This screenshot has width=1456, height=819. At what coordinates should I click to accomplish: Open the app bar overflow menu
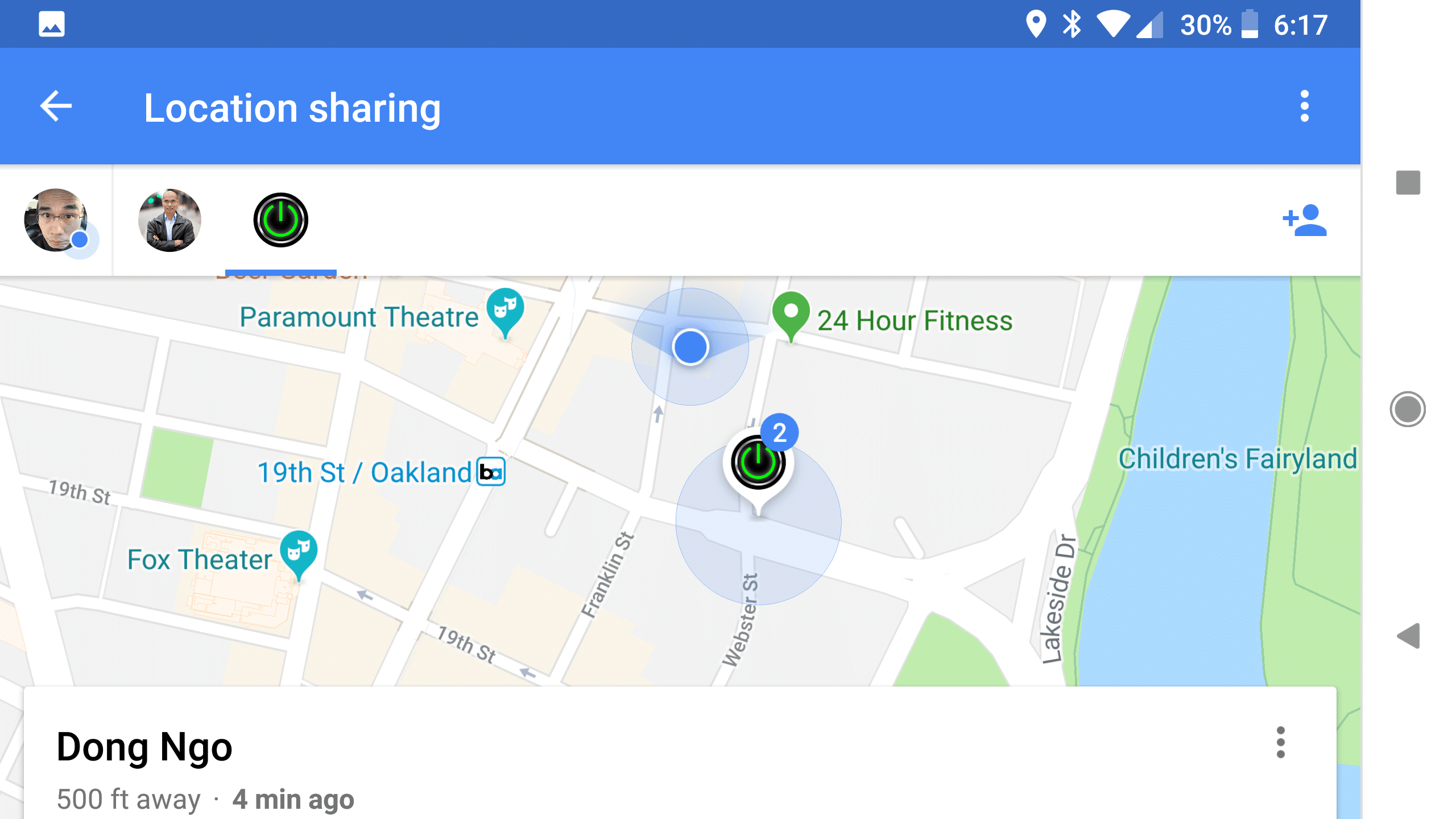[1304, 106]
